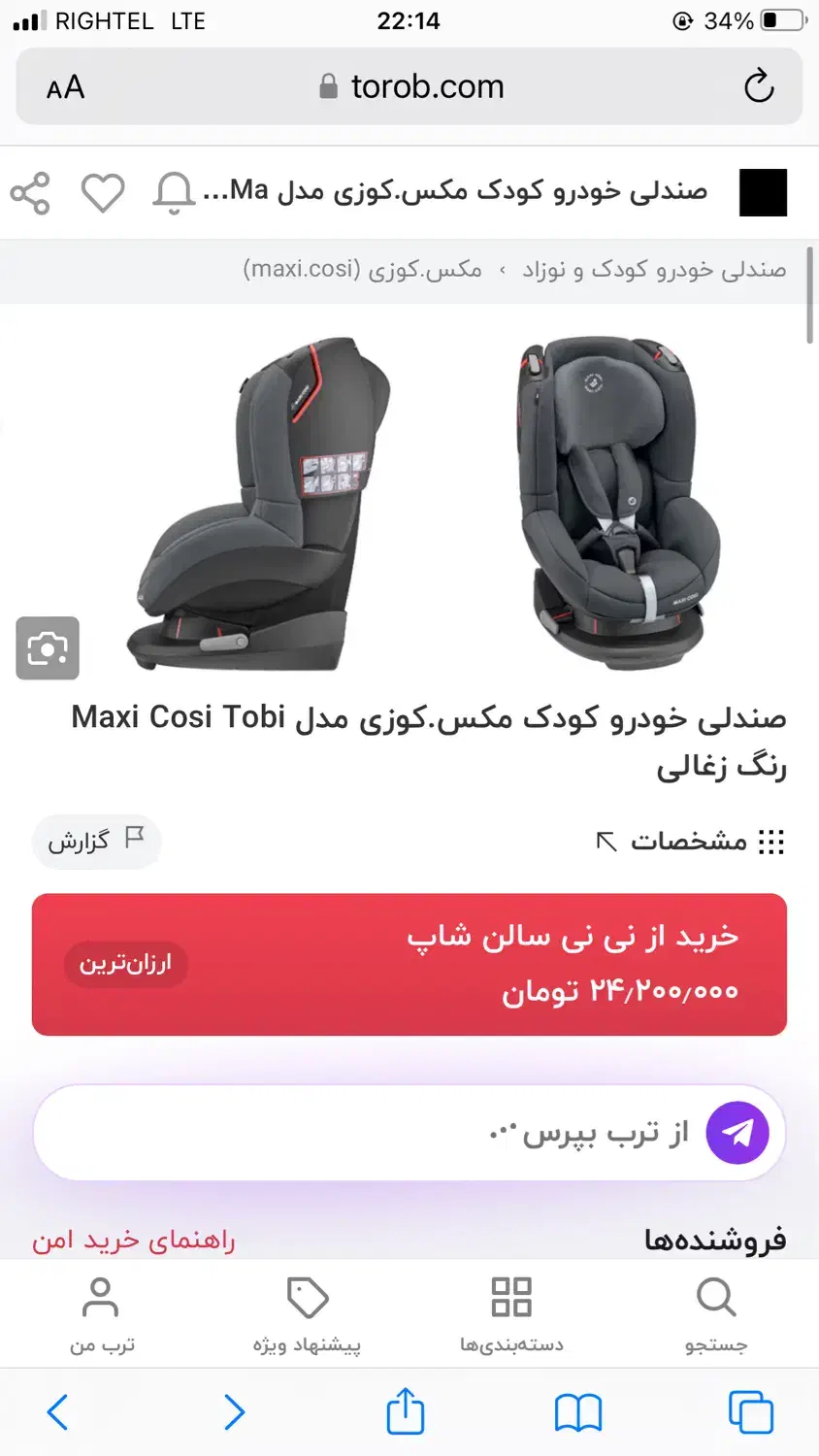Open the مشخصات specifications section

click(x=690, y=841)
